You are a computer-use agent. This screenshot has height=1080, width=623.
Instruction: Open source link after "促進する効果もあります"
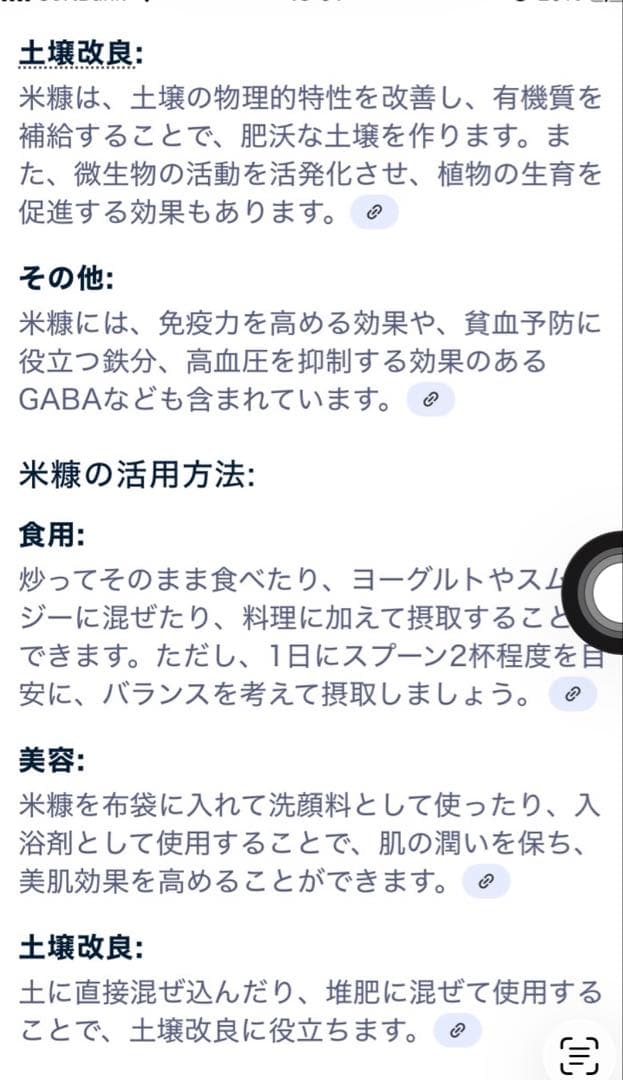point(374,213)
